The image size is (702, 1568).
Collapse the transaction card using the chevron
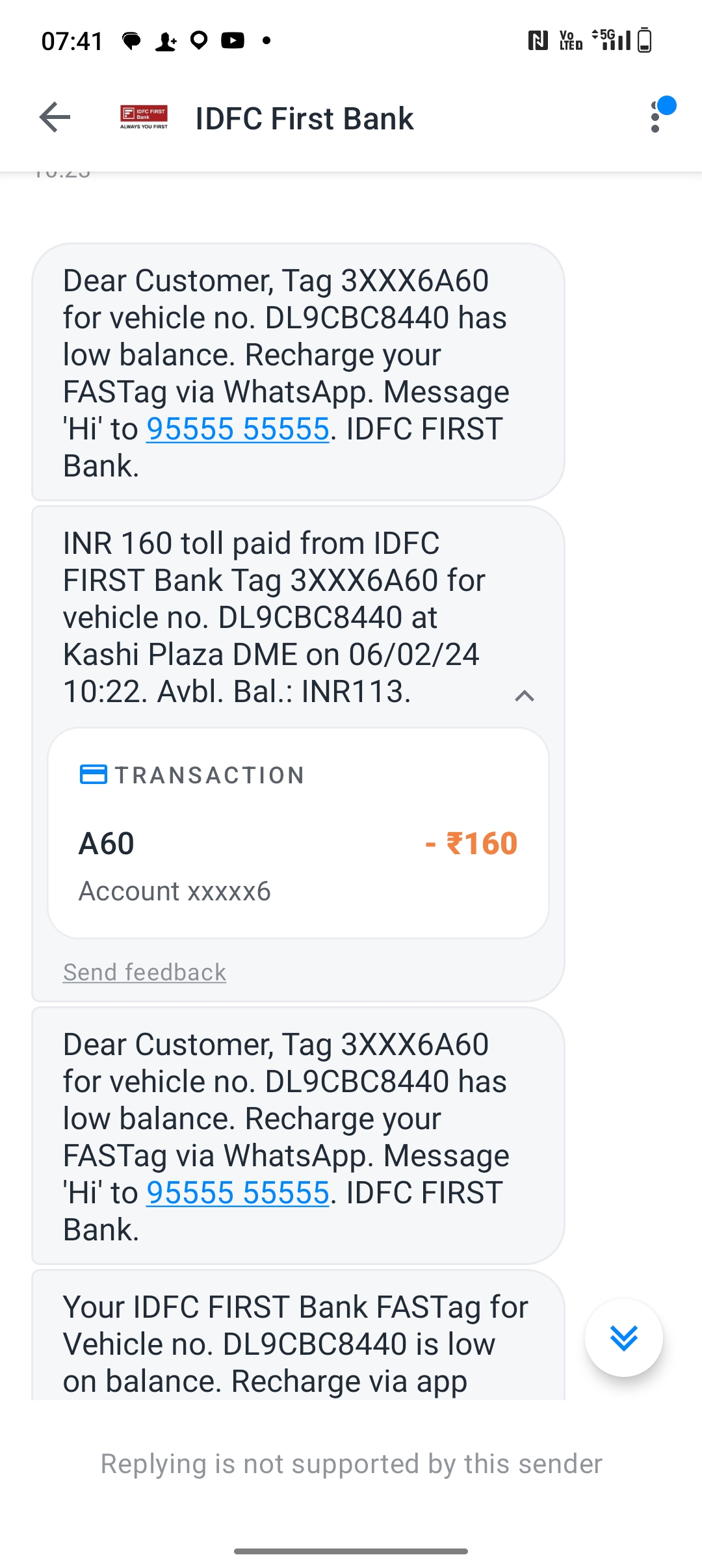(x=525, y=696)
